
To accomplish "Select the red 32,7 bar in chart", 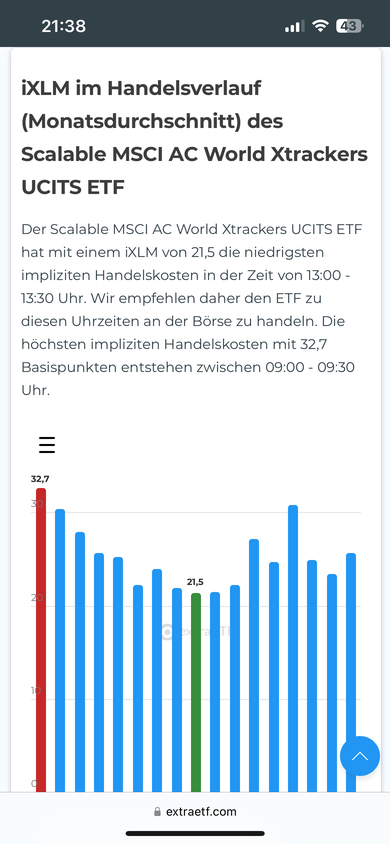I will pyautogui.click(x=41, y=640).
